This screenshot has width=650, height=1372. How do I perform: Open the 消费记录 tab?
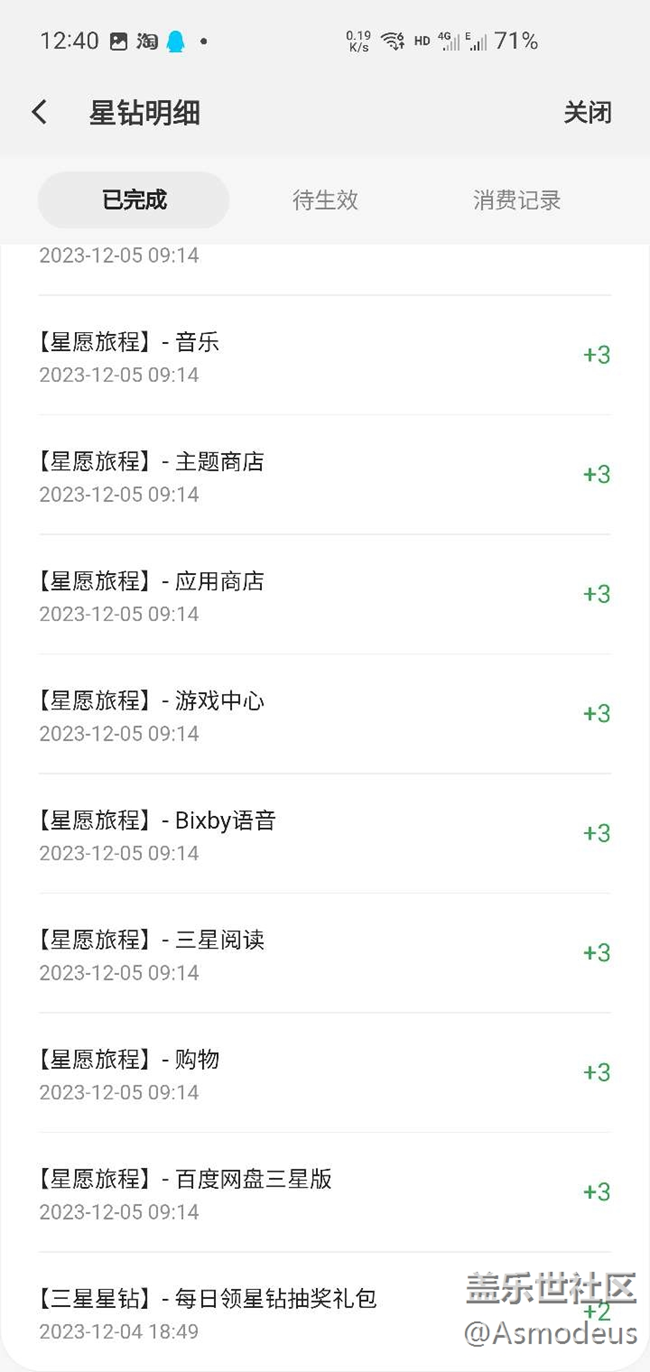coord(516,200)
